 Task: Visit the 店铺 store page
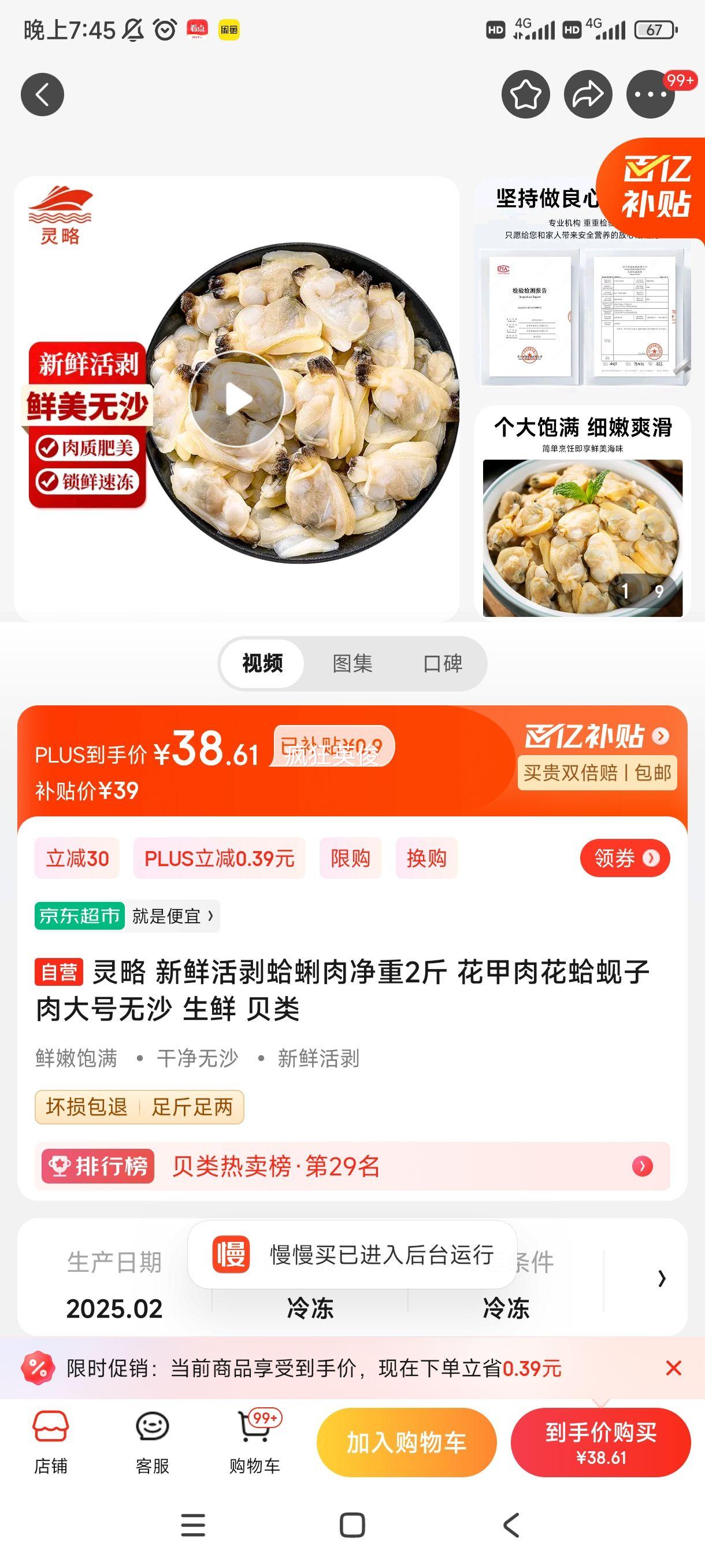coord(50,1441)
